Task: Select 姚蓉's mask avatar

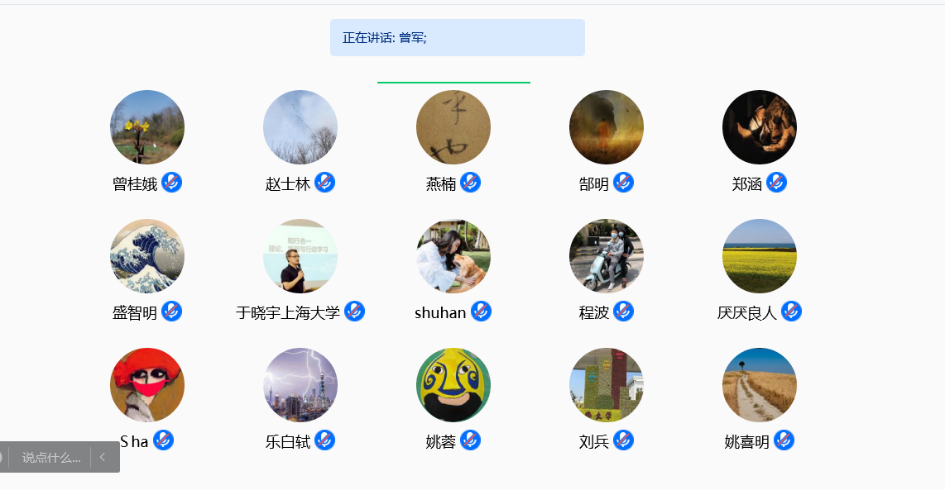Action: click(x=453, y=385)
